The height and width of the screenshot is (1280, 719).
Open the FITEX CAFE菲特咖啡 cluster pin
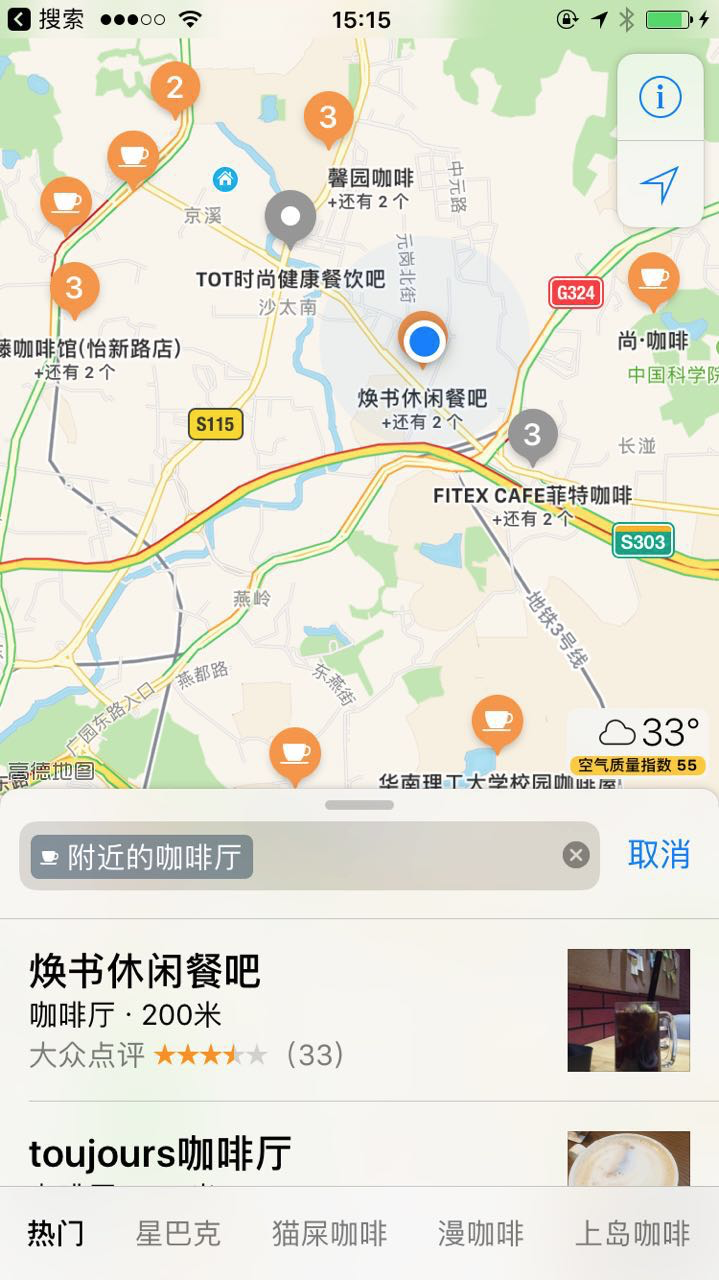click(x=532, y=437)
